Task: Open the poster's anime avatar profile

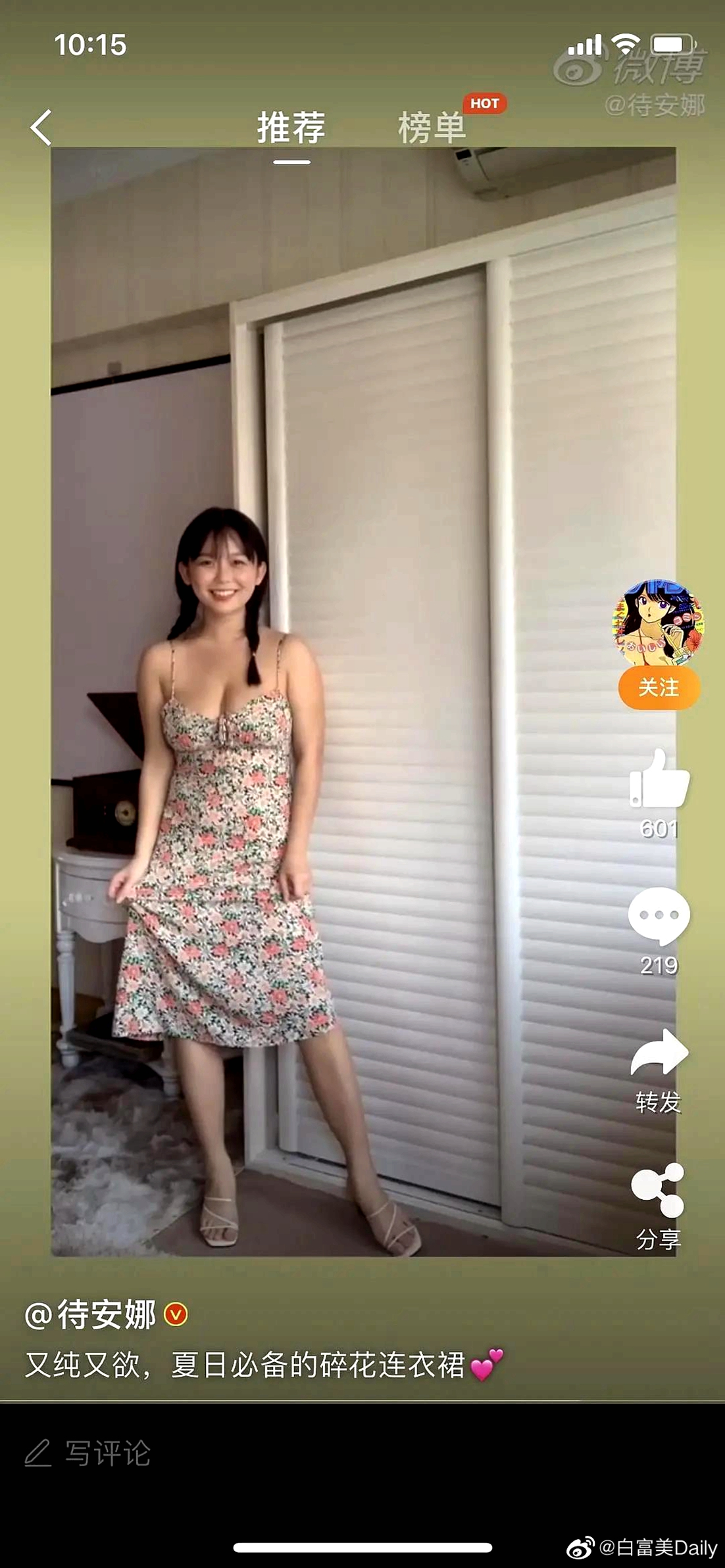Action: [x=659, y=622]
